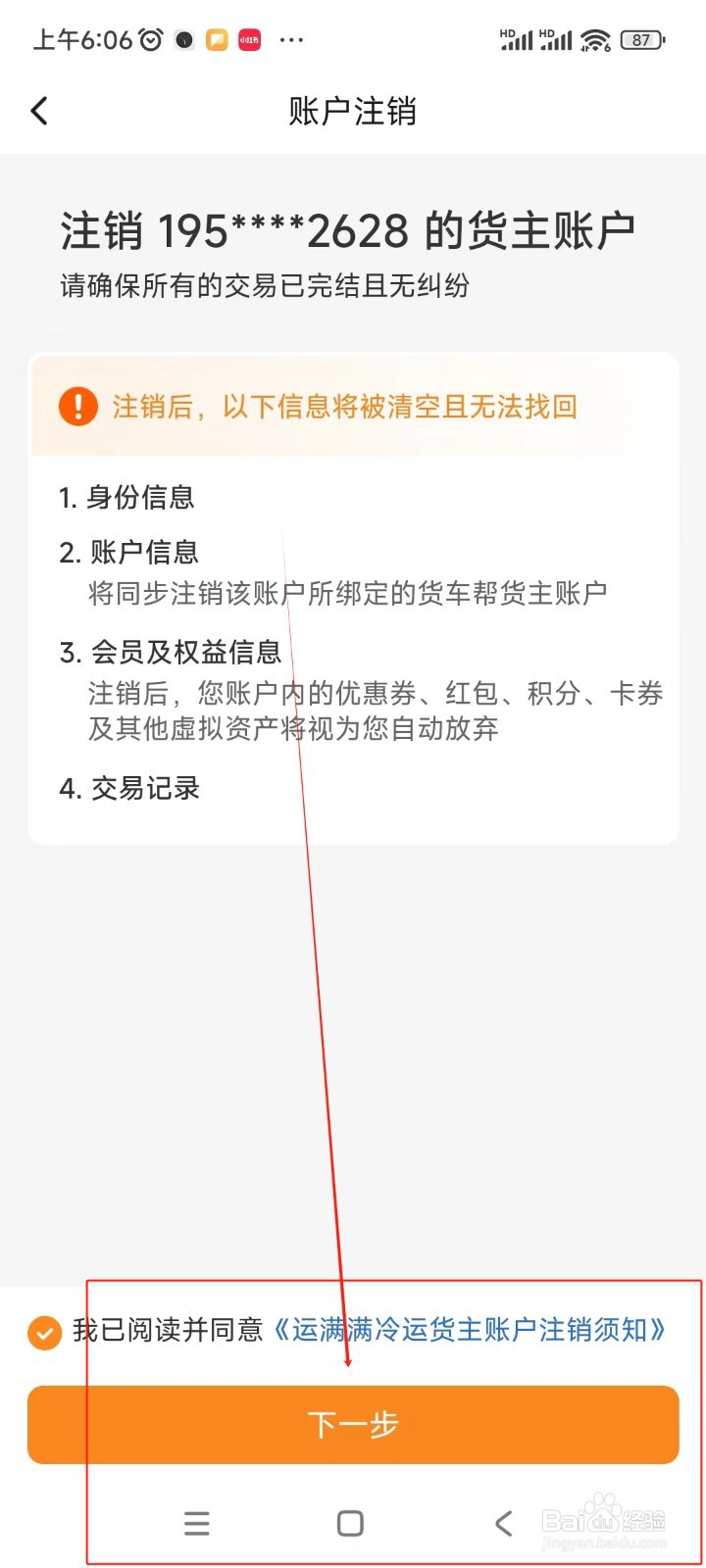Tap the do-not-disturb dot in status bar
Screen dimensions: 706x1568
(x=182, y=39)
